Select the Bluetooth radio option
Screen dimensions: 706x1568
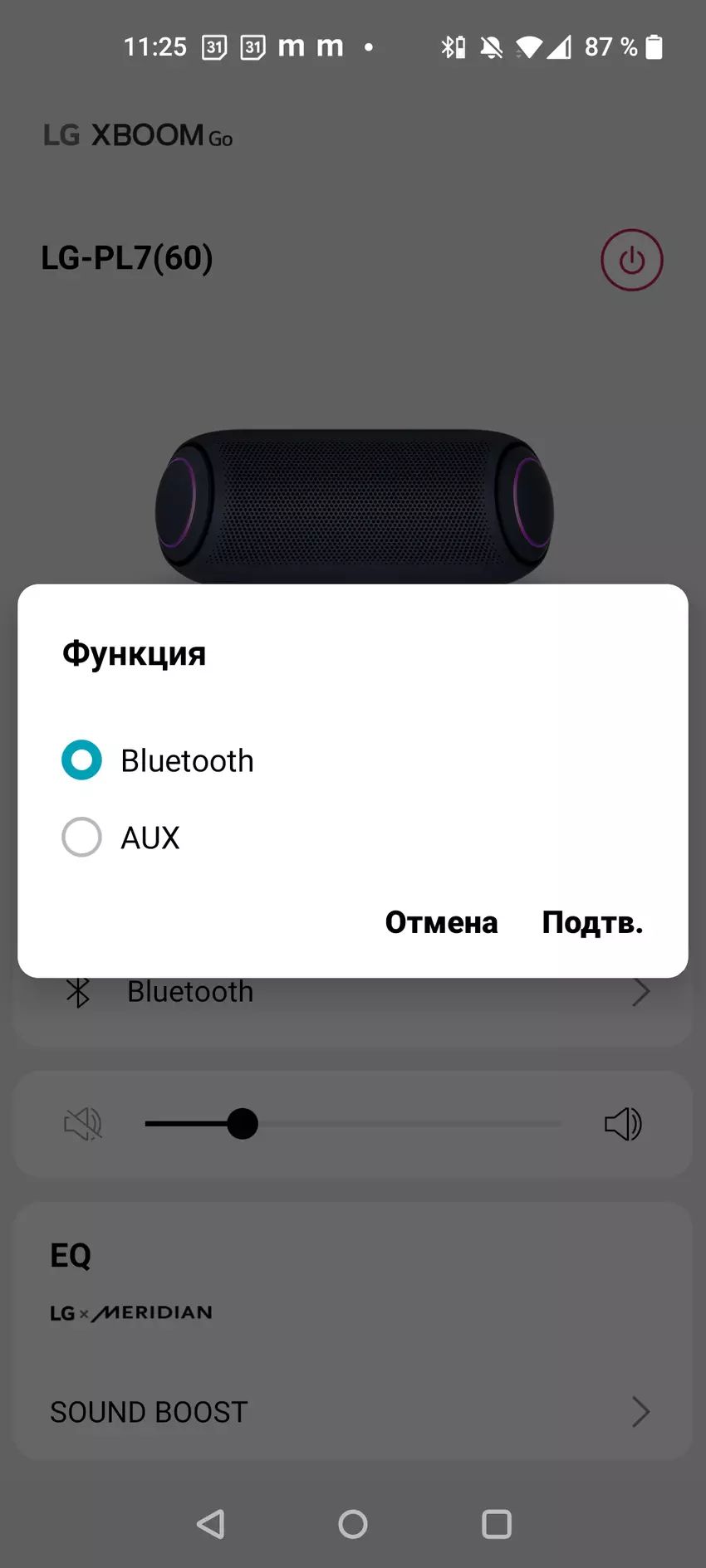(x=82, y=760)
